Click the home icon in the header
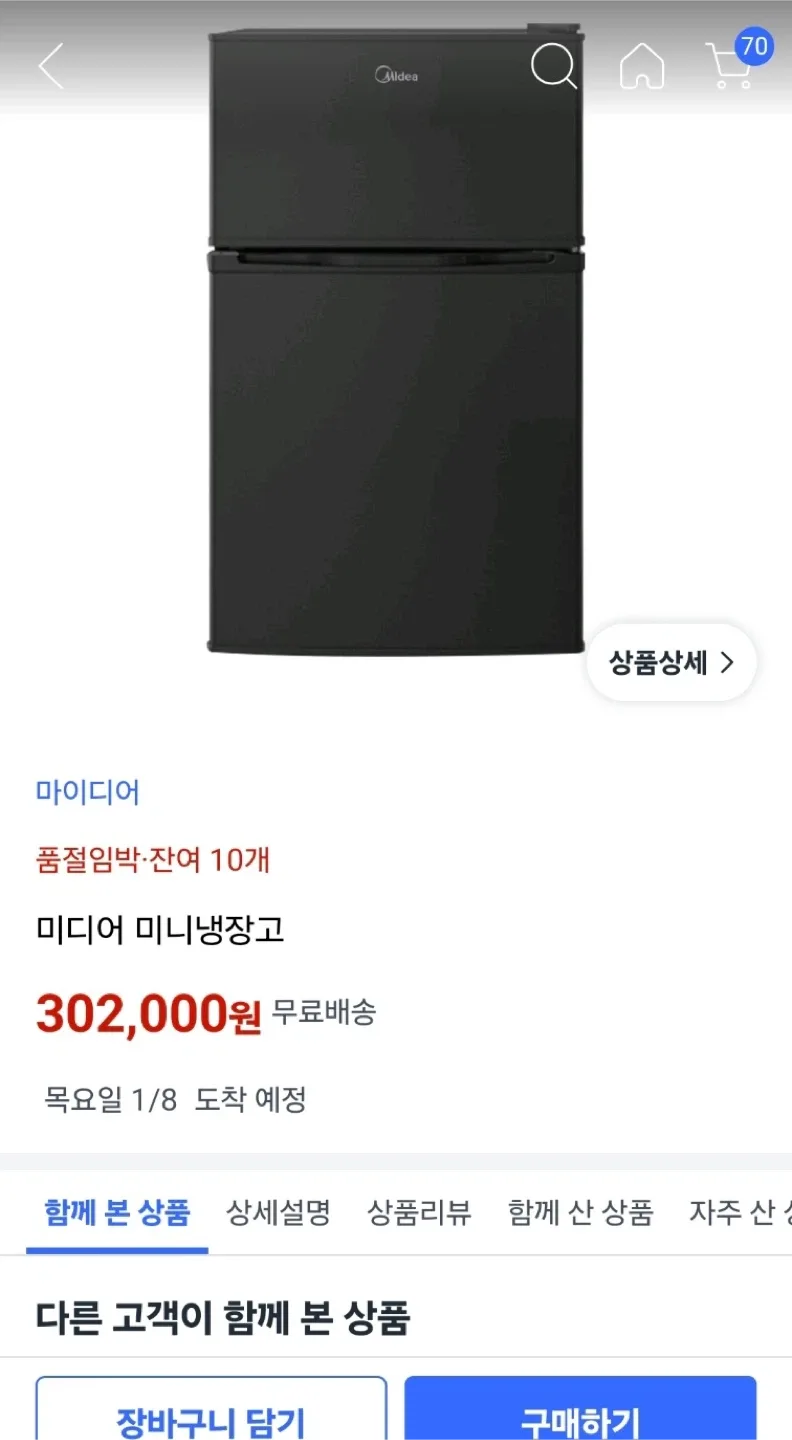This screenshot has height=1440, width=792. [642, 66]
